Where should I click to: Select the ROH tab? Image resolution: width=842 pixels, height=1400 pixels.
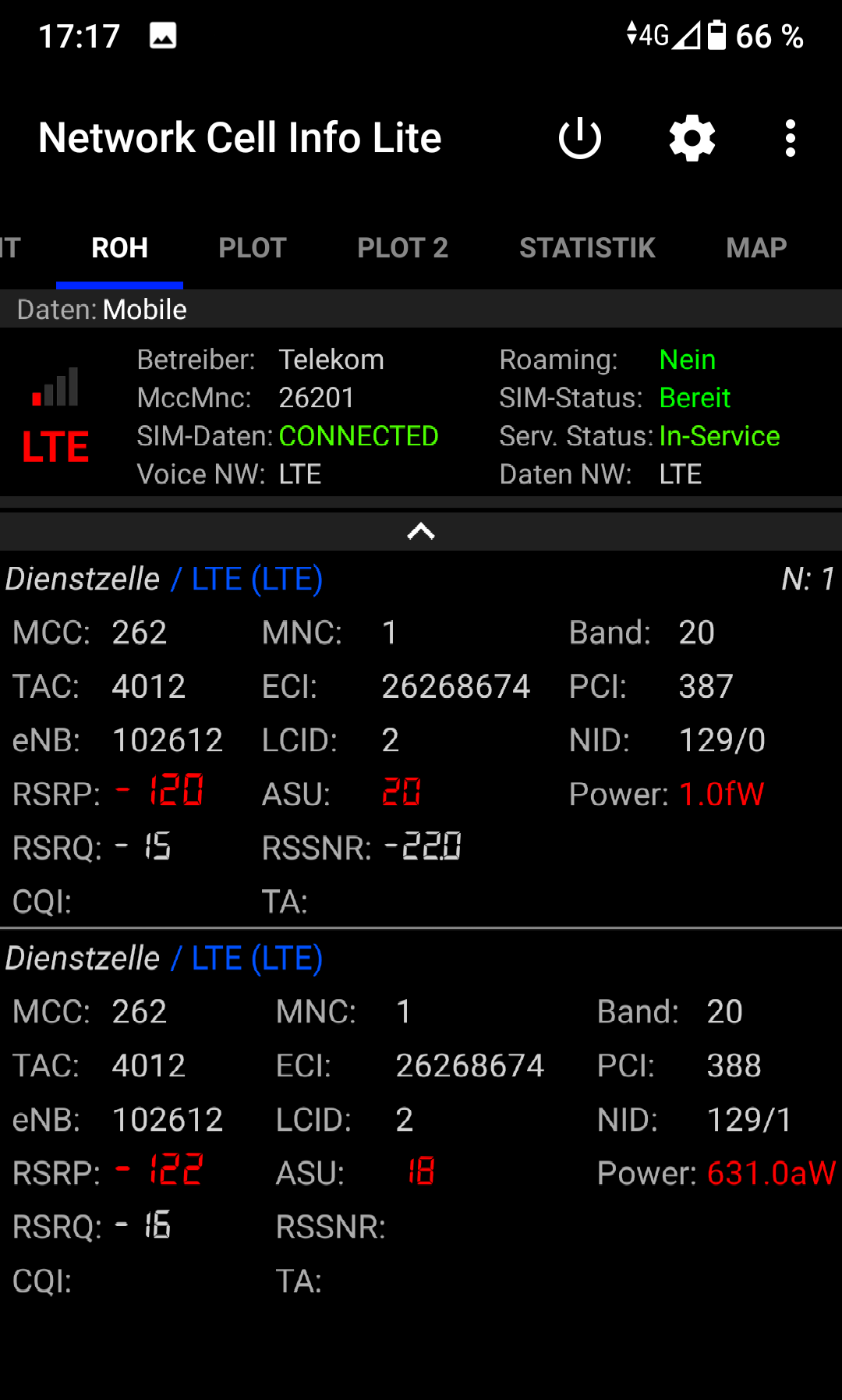119,248
